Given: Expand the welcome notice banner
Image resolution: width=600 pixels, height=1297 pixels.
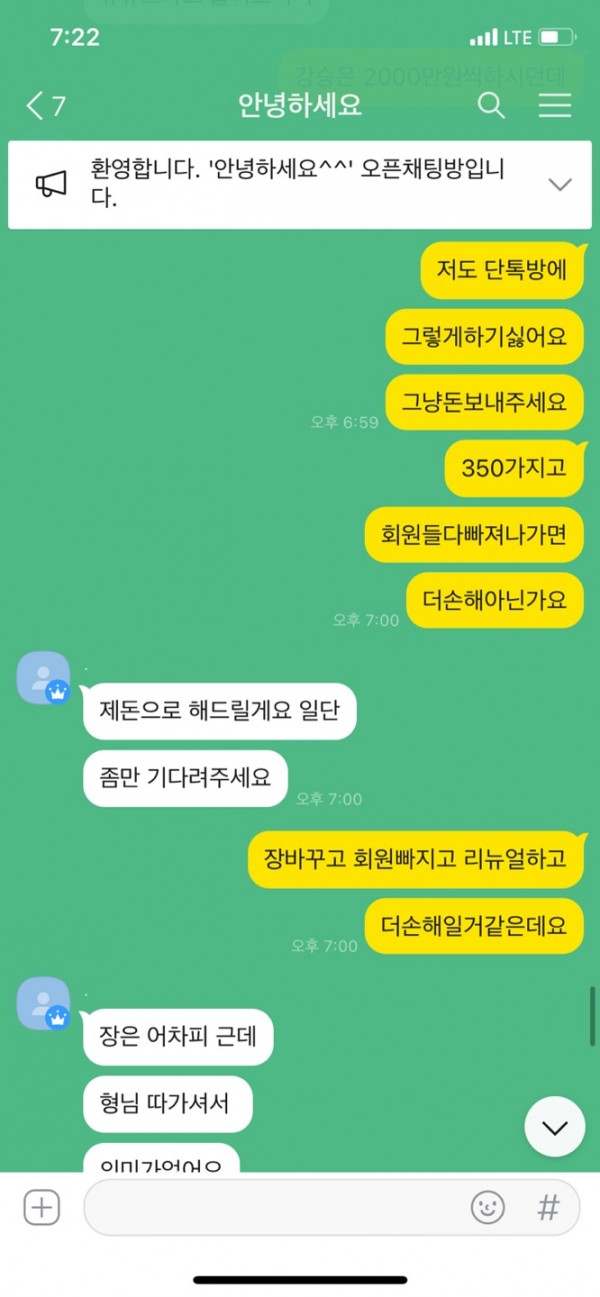Looking at the screenshot, I should (x=560, y=184).
